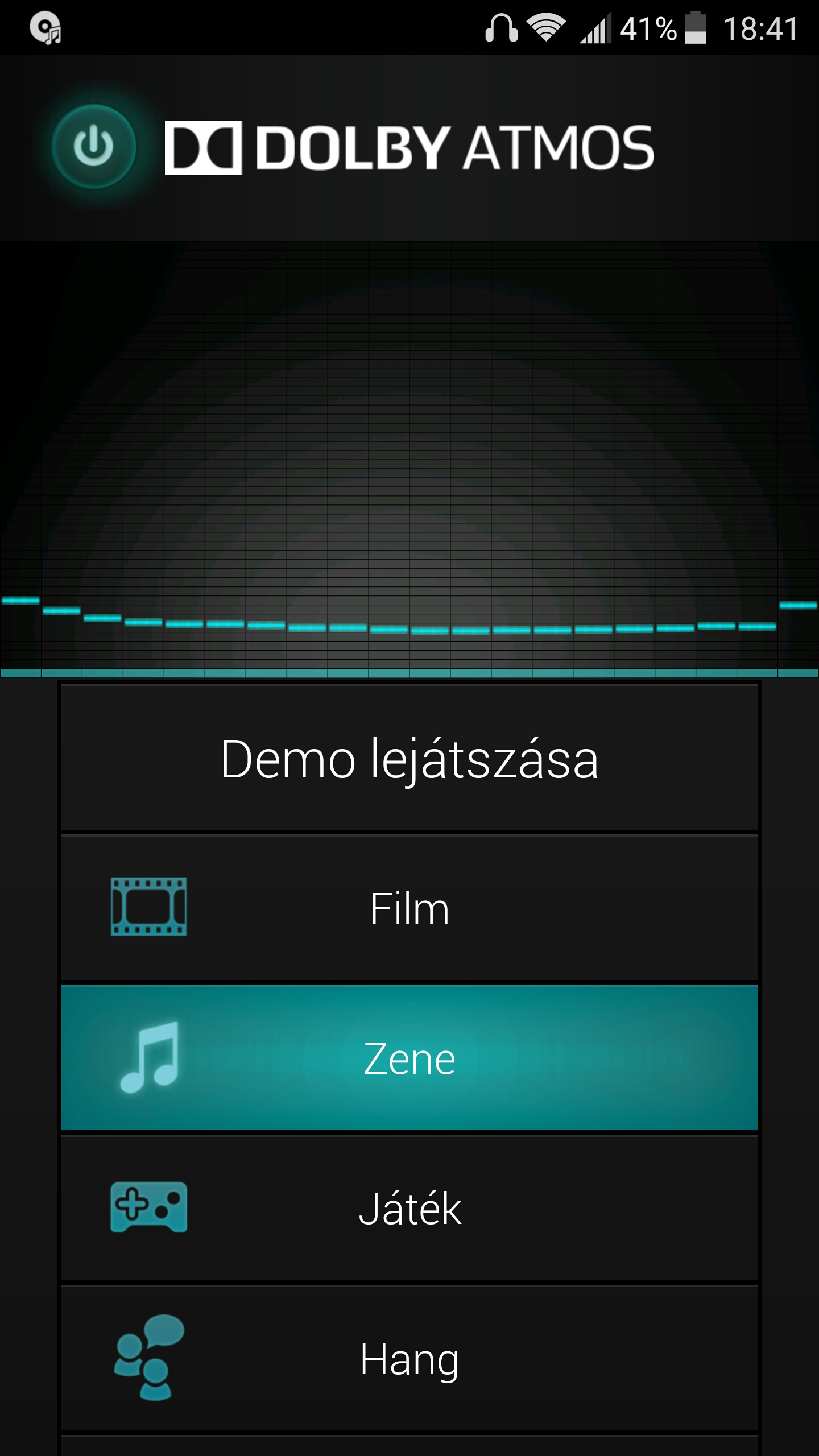Choose the Zene music profile
The height and width of the screenshot is (1456, 819).
click(x=409, y=1058)
